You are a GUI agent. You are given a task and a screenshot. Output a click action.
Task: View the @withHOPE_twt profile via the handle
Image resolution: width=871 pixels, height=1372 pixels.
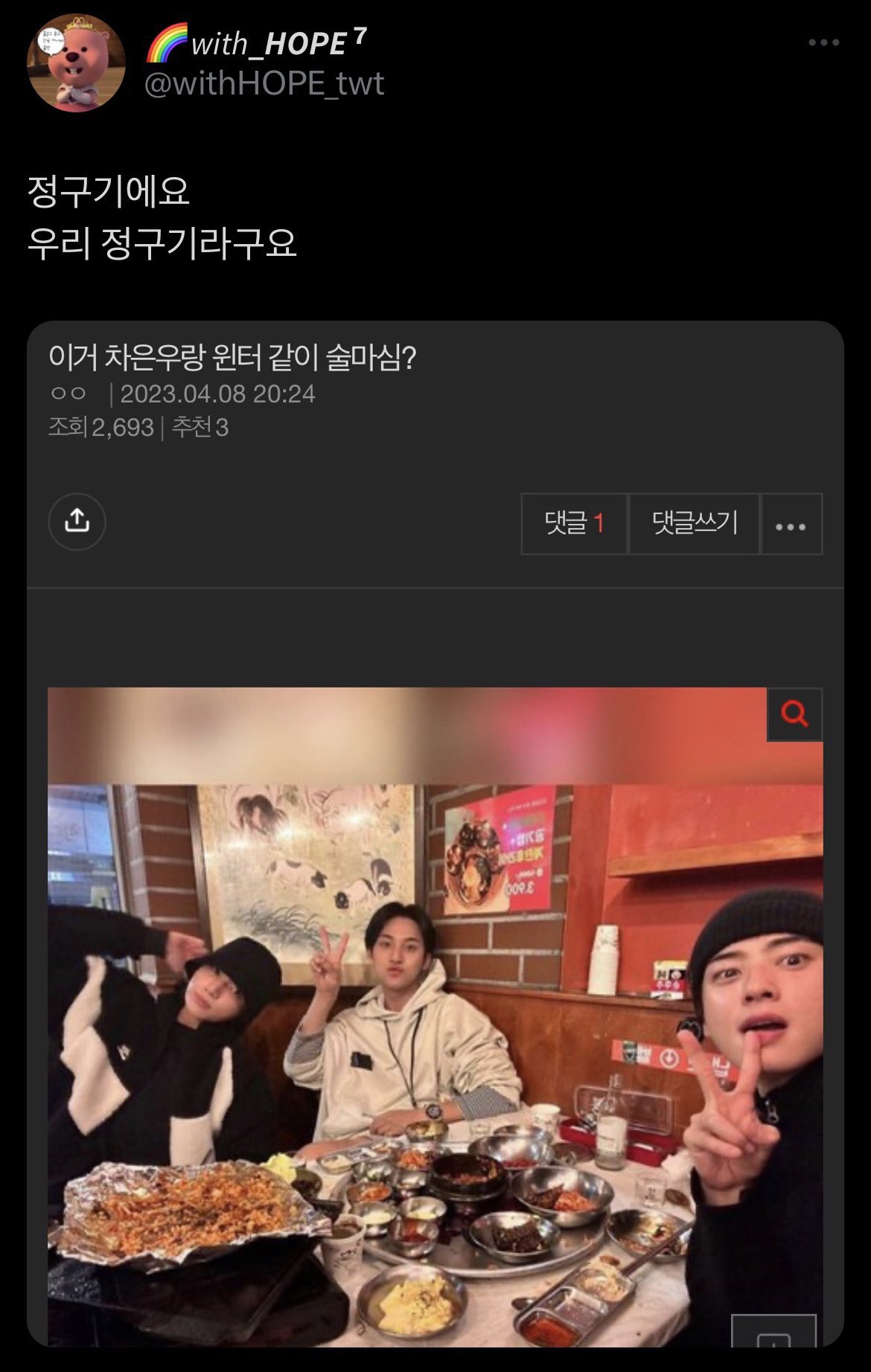click(264, 84)
